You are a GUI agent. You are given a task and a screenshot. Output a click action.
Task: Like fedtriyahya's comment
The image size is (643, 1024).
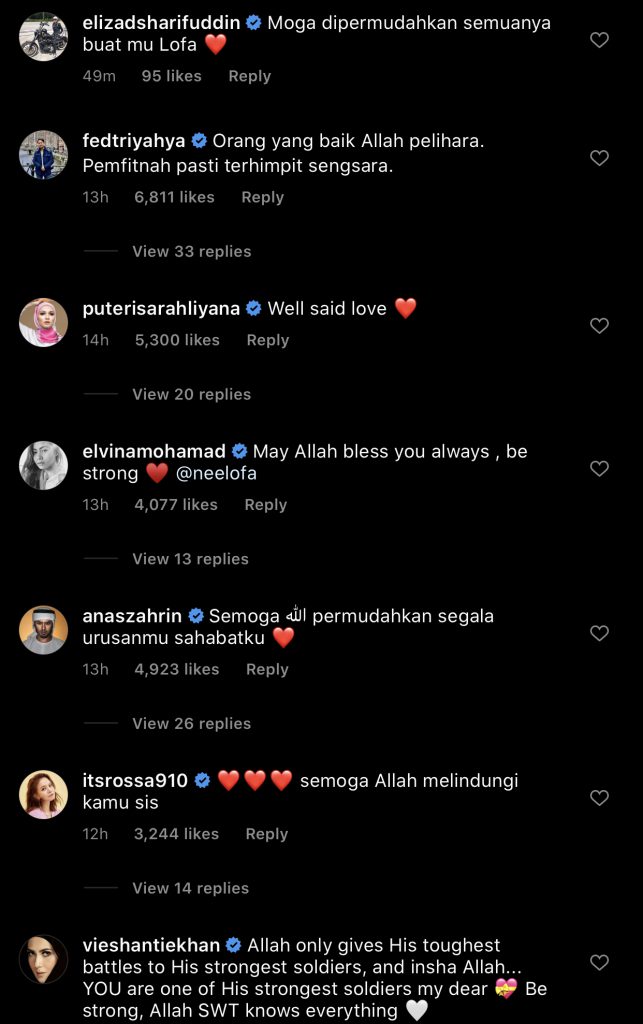click(599, 158)
